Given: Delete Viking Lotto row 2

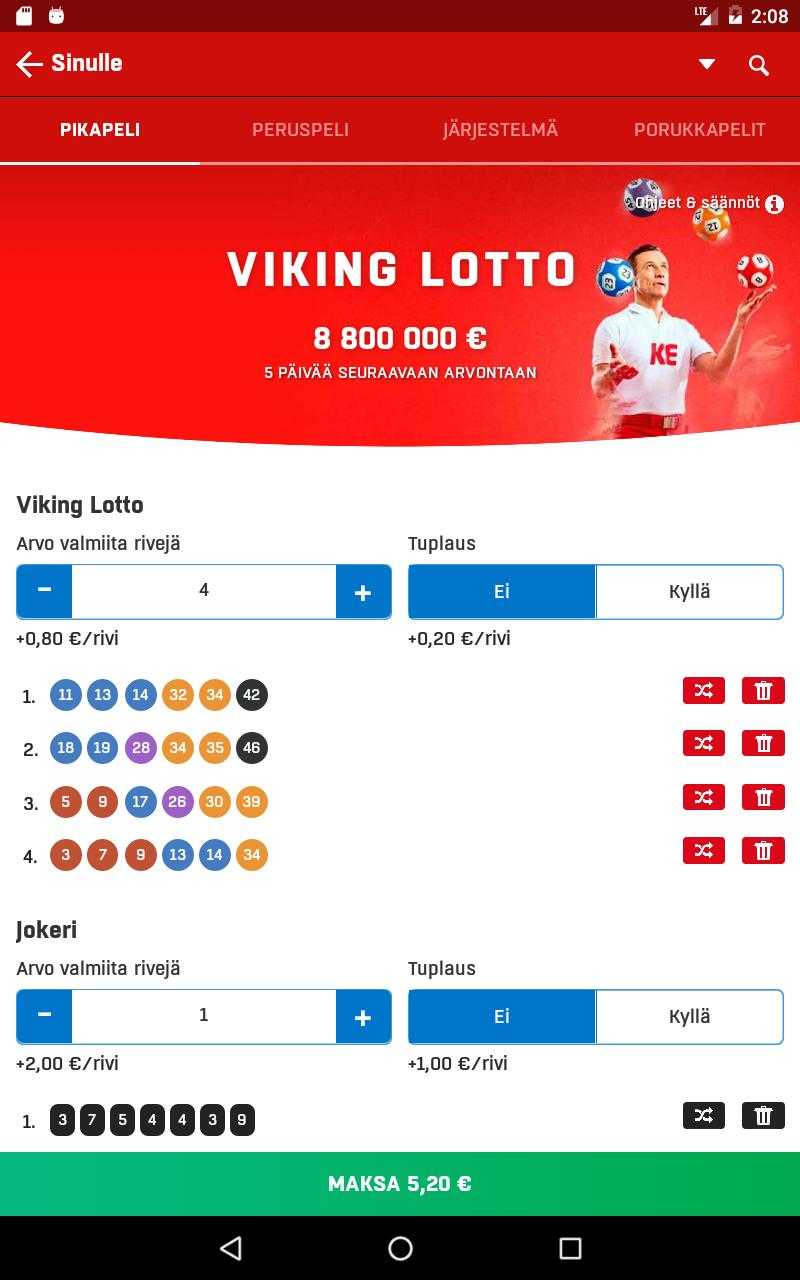Looking at the screenshot, I should pos(763,743).
